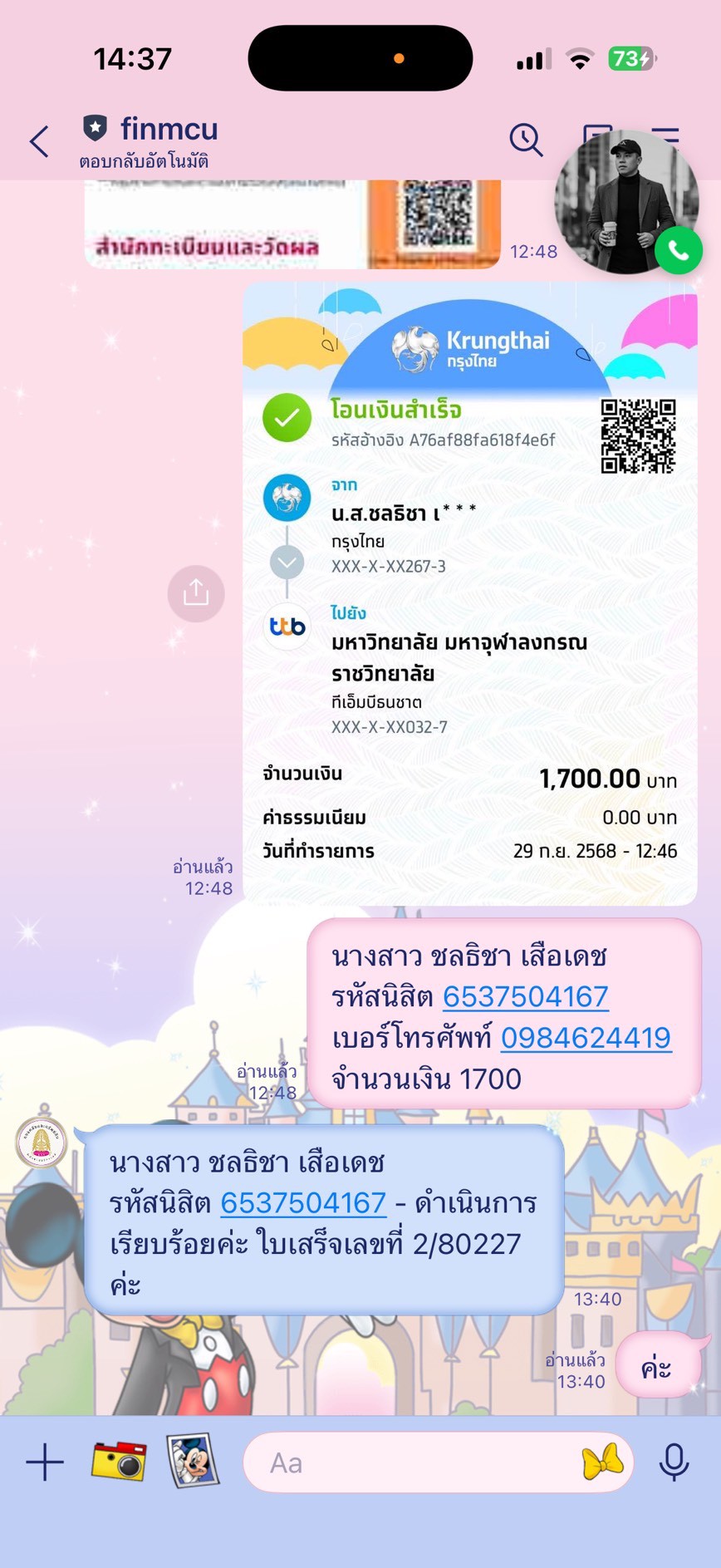Launch the camera from the chat bar
This screenshot has height=1568, width=721.
(x=119, y=1462)
